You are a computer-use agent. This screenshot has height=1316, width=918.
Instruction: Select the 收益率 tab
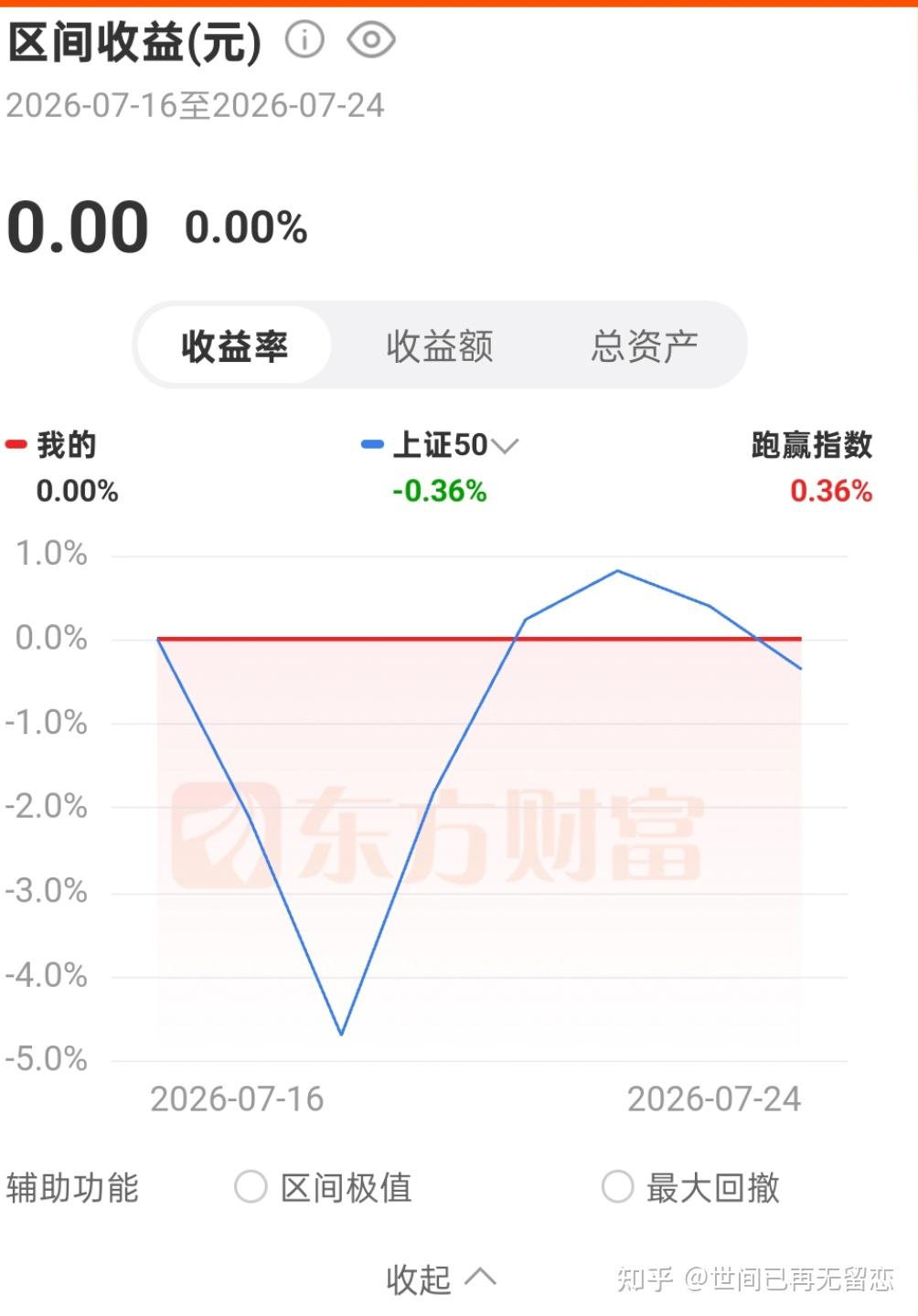(235, 345)
